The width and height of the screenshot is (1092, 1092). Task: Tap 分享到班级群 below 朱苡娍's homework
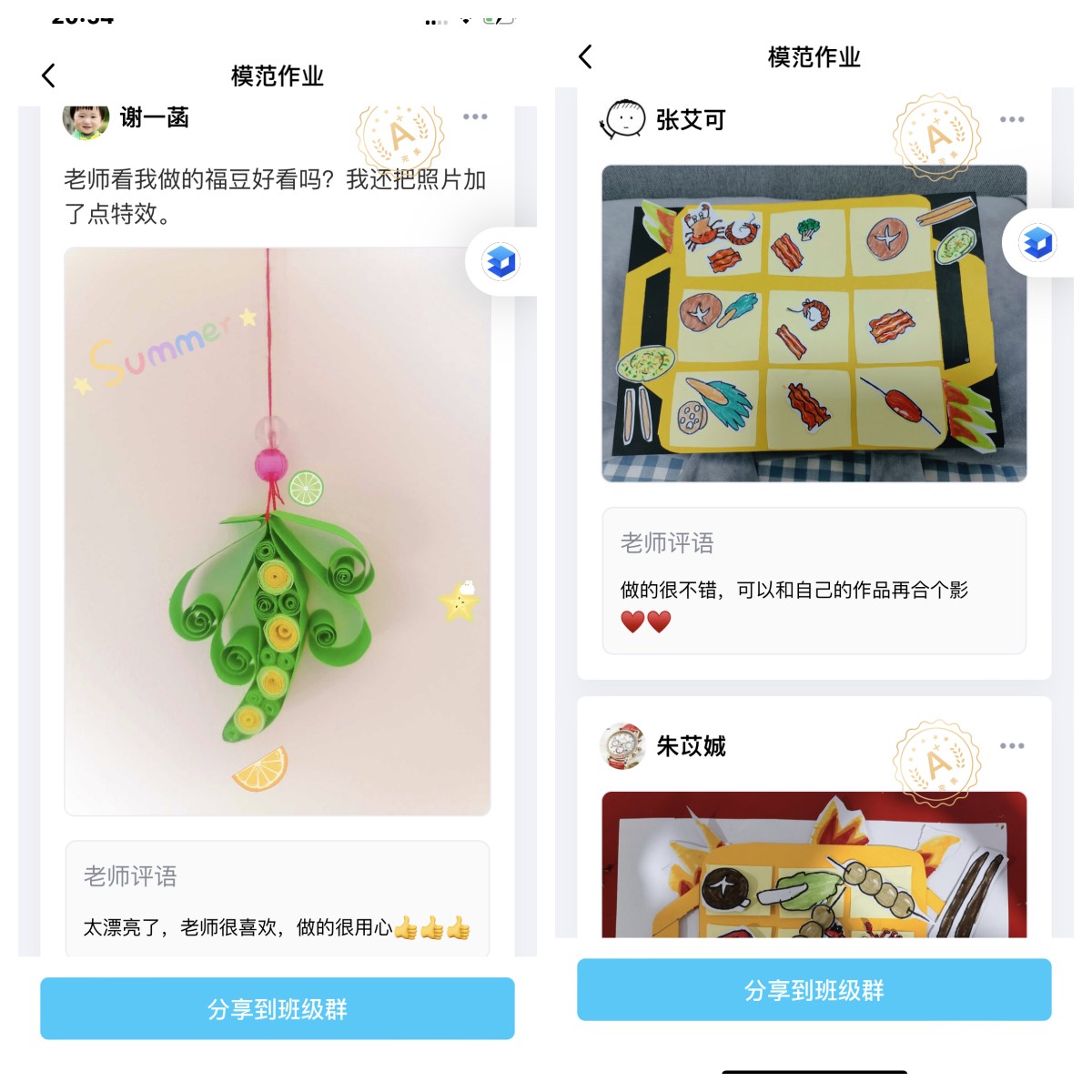[814, 989]
